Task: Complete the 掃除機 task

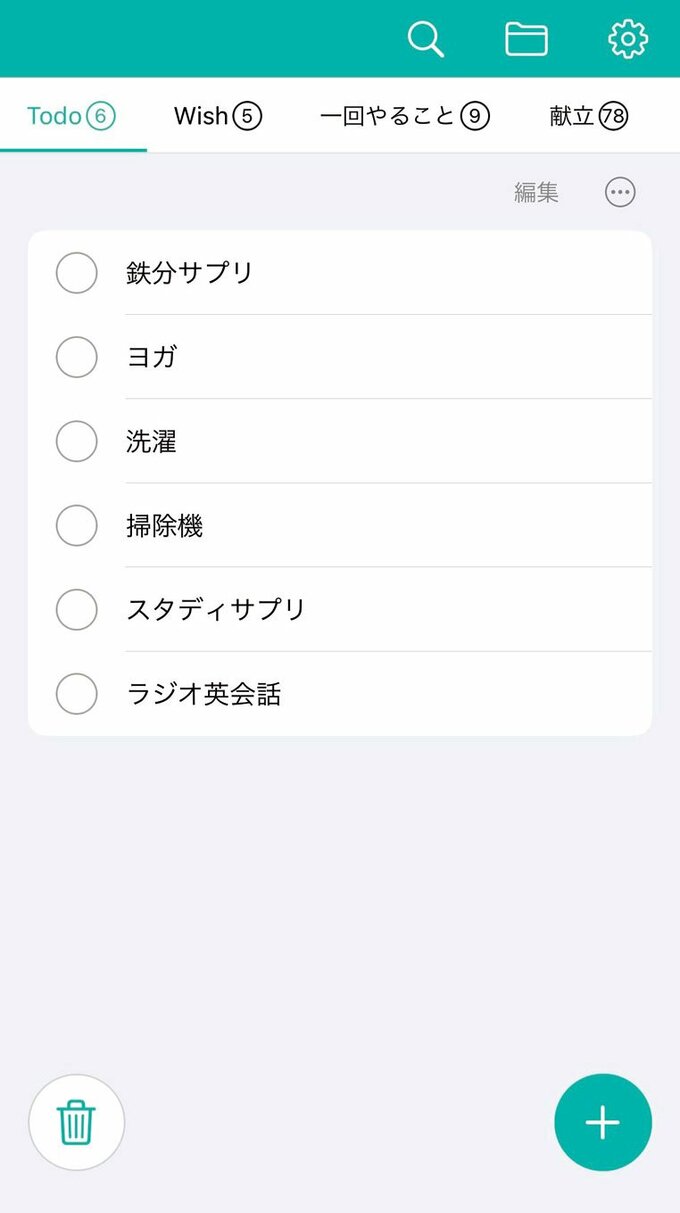Action: pyautogui.click(x=76, y=525)
